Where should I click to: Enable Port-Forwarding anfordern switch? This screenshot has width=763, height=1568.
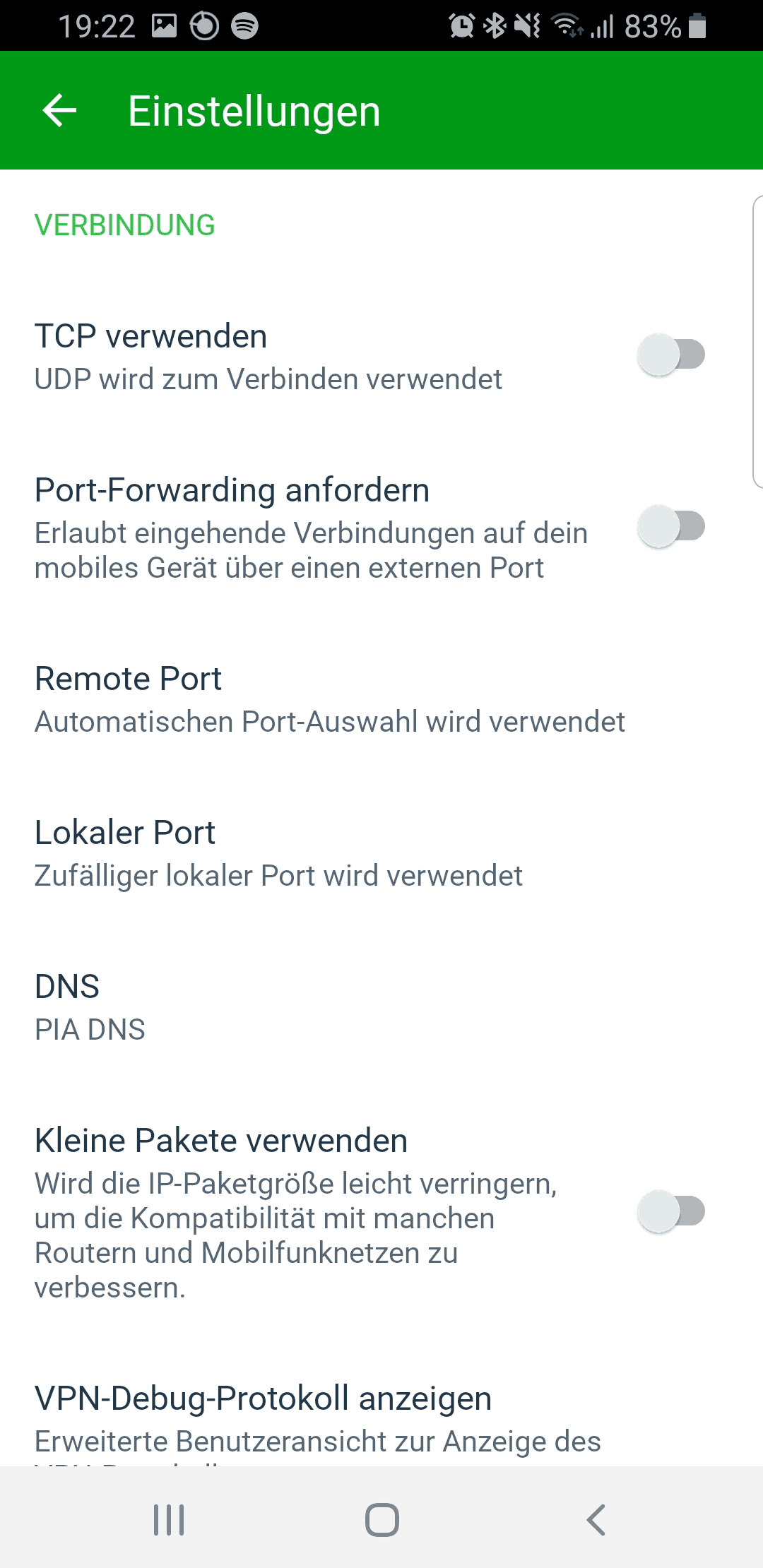(671, 526)
